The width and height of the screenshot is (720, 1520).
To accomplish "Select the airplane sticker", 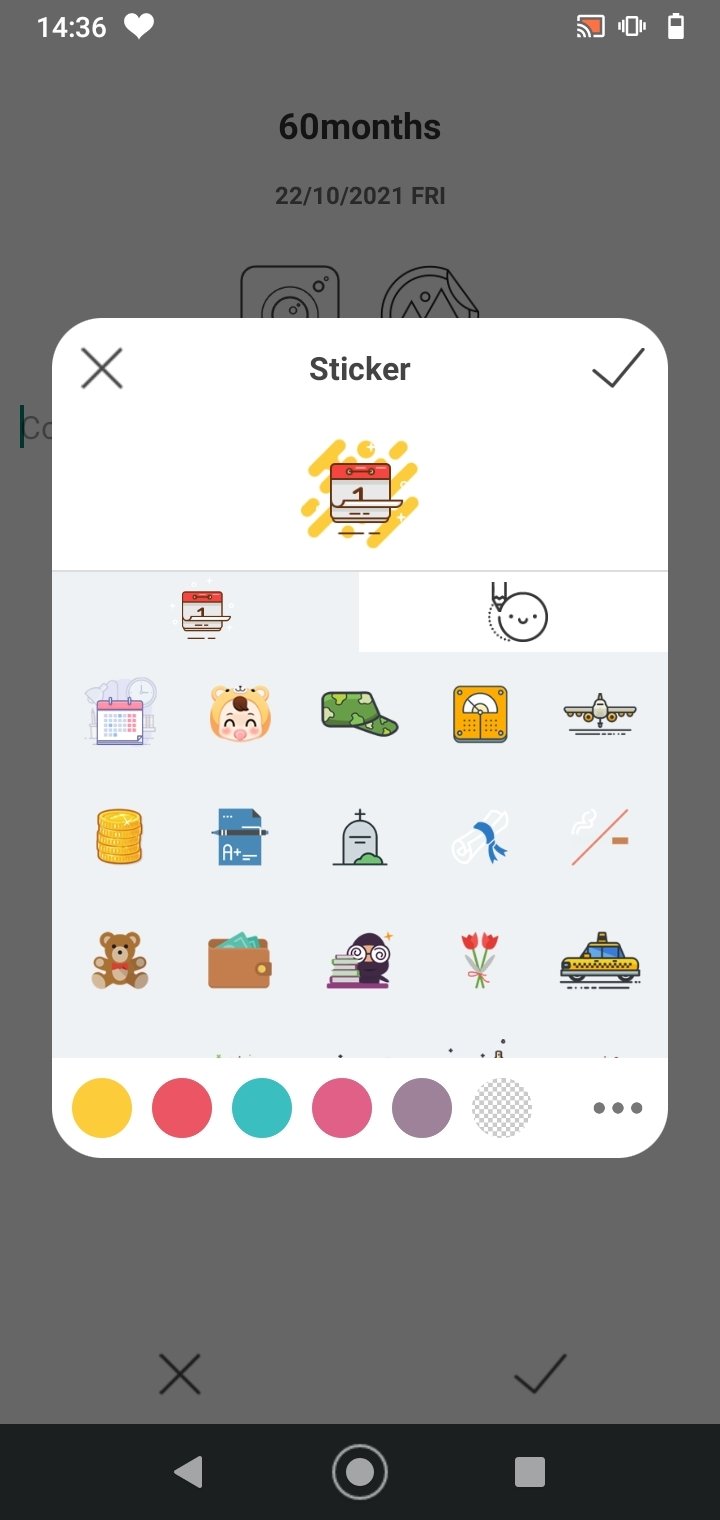I will 599,714.
